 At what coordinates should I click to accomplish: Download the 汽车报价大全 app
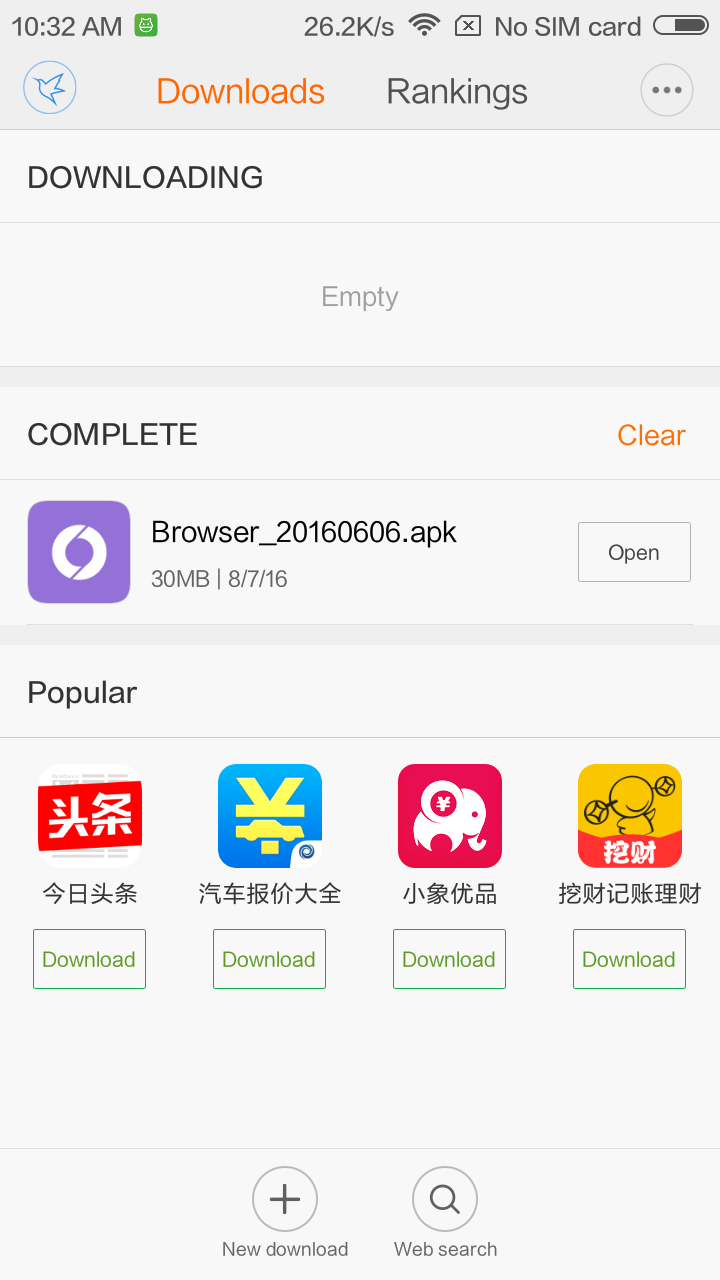point(269,959)
